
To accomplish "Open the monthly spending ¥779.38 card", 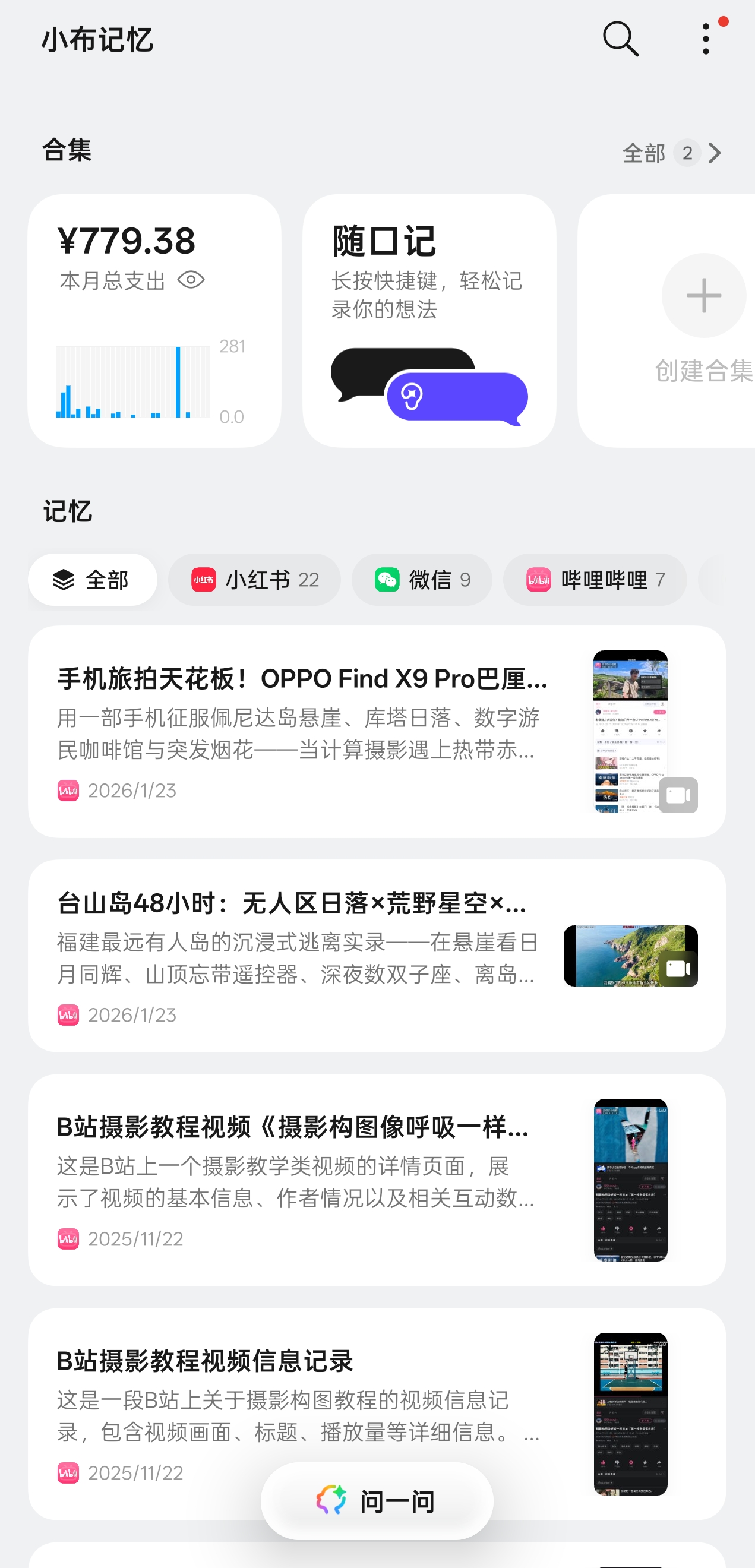I will coord(154,321).
